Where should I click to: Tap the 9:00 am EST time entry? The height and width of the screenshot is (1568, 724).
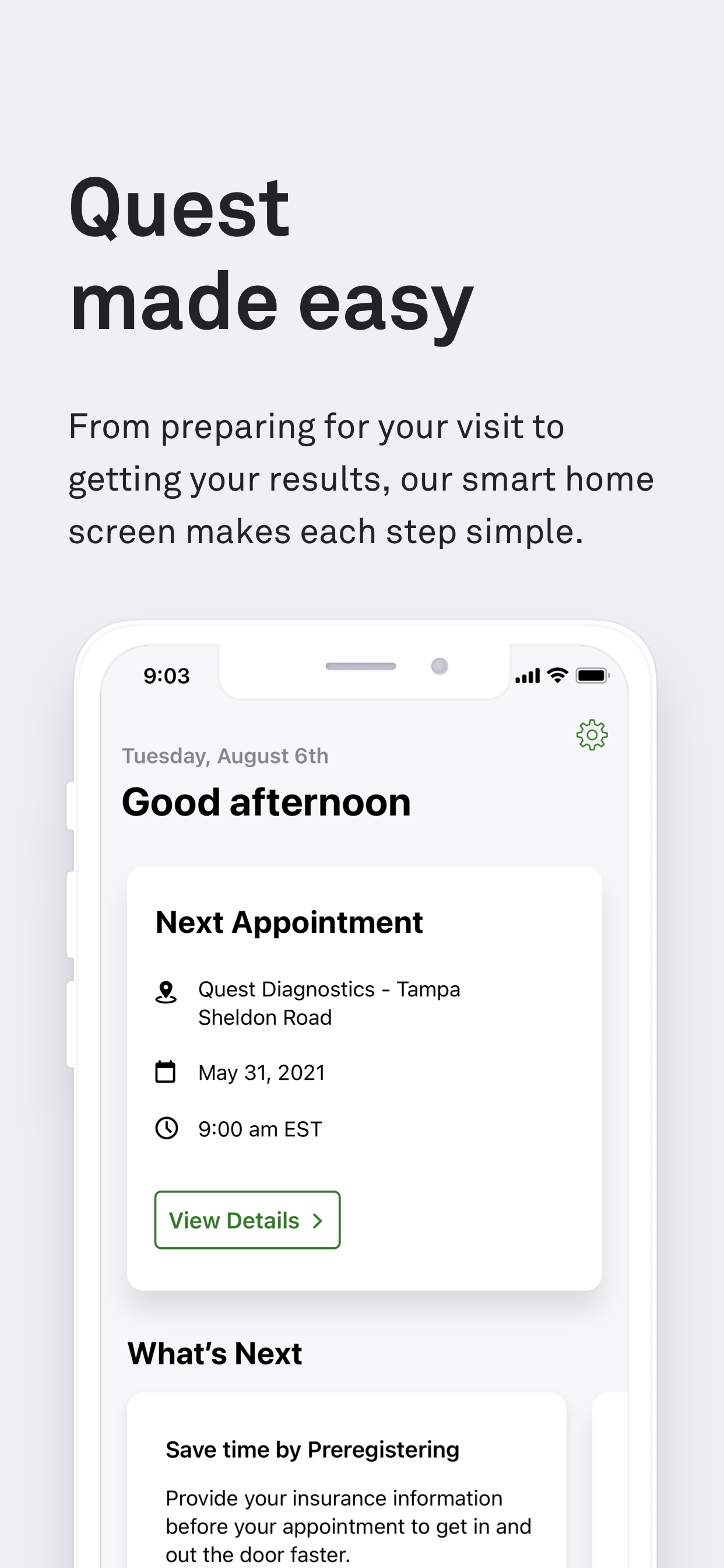[261, 1129]
